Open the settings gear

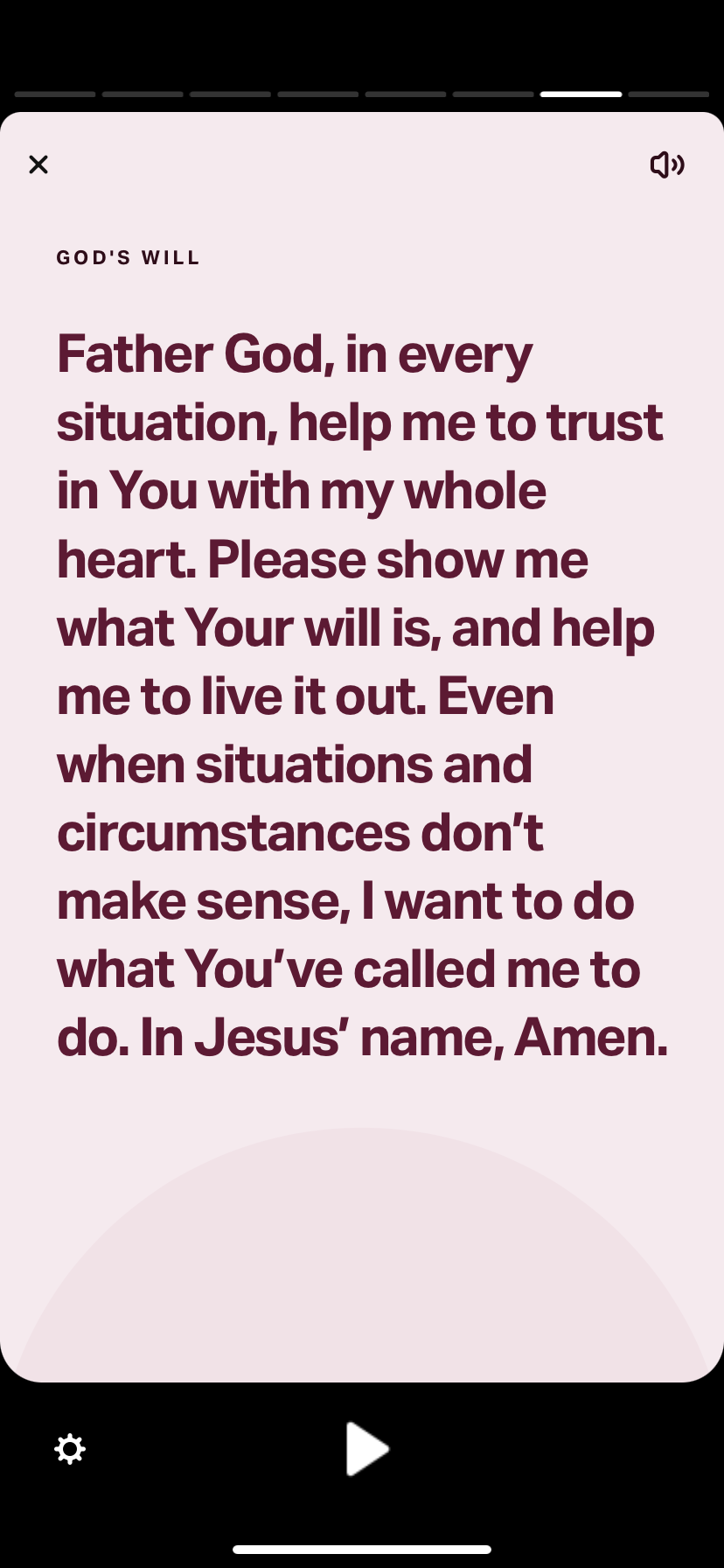point(70,1449)
